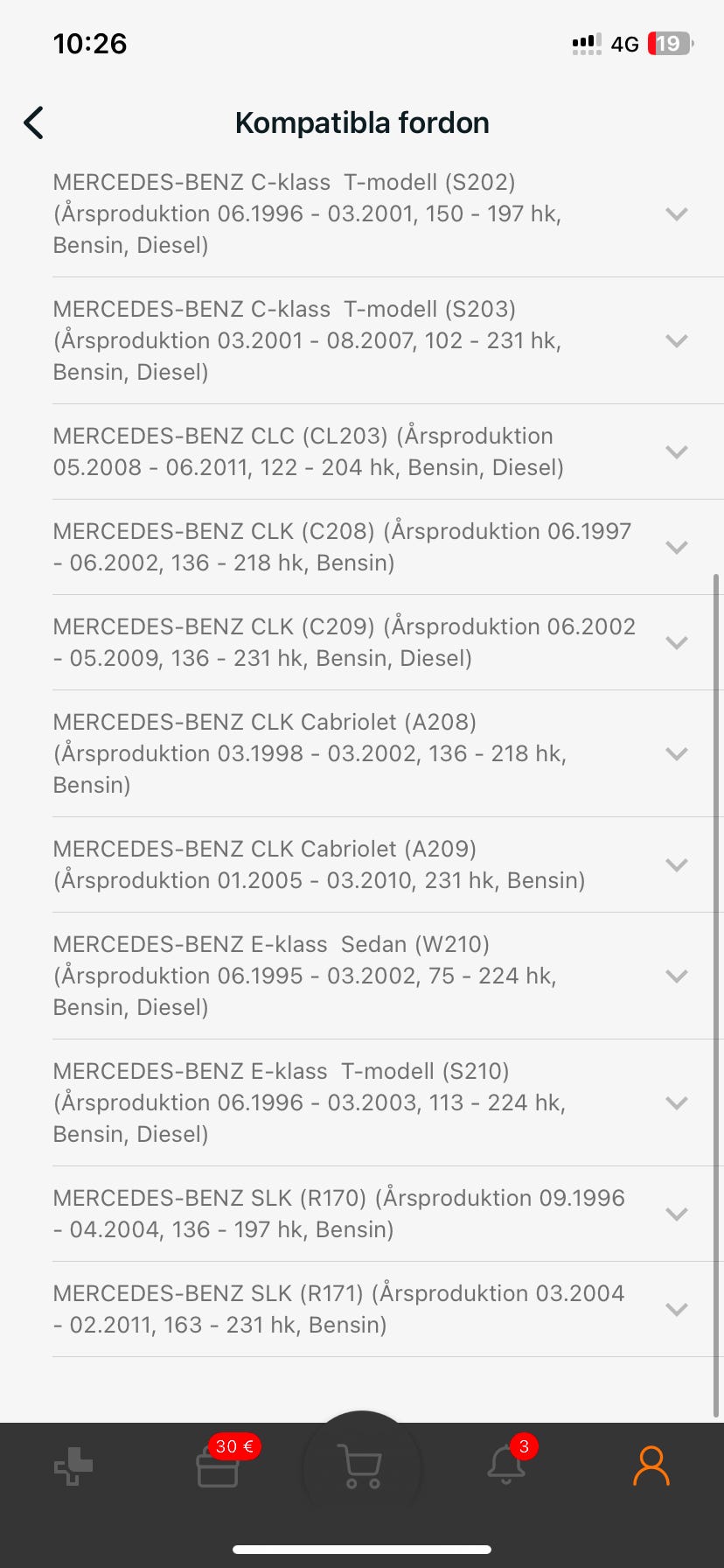Expand CLK Cabriolet (A209) details

click(676, 865)
